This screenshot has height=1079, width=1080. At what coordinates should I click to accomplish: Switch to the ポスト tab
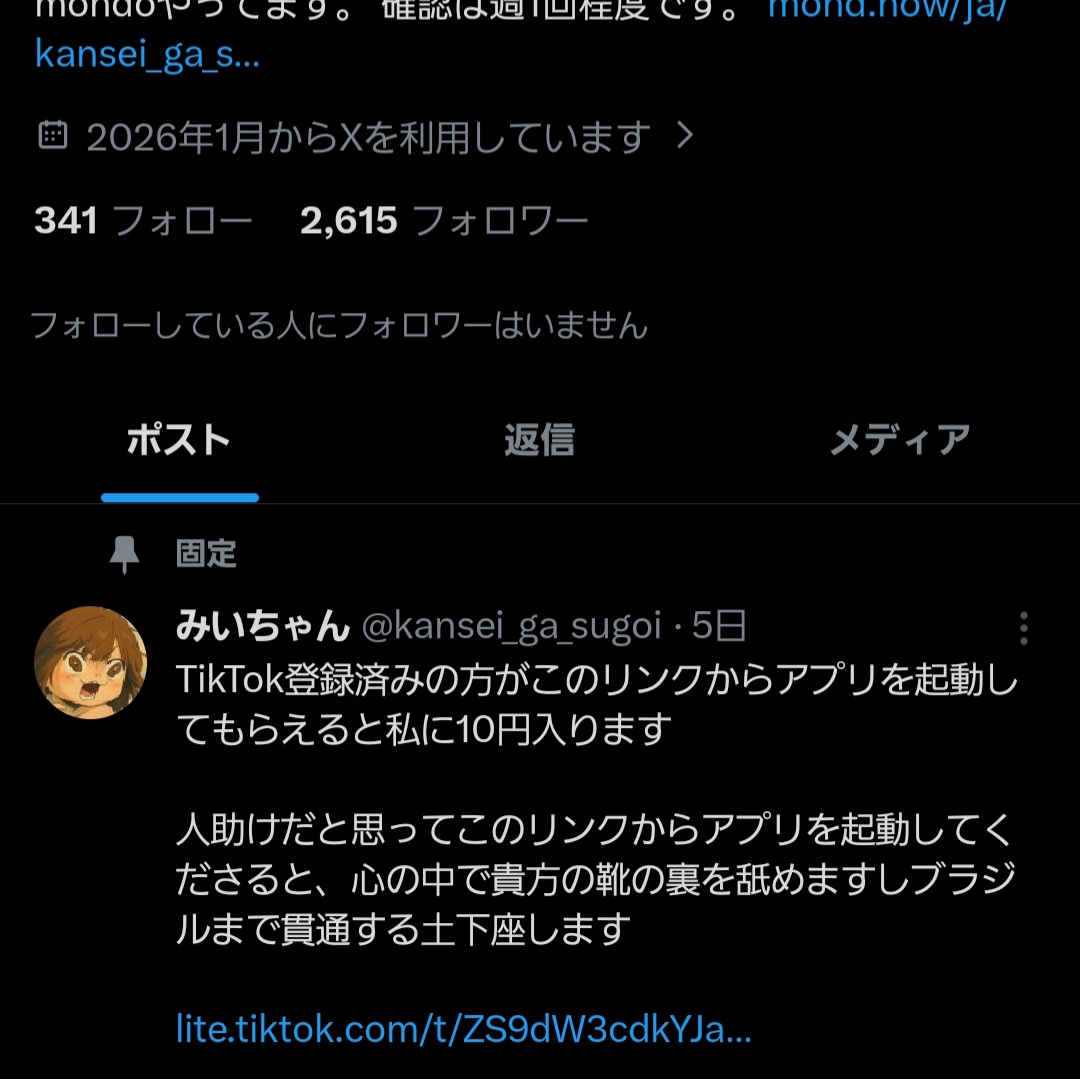179,440
